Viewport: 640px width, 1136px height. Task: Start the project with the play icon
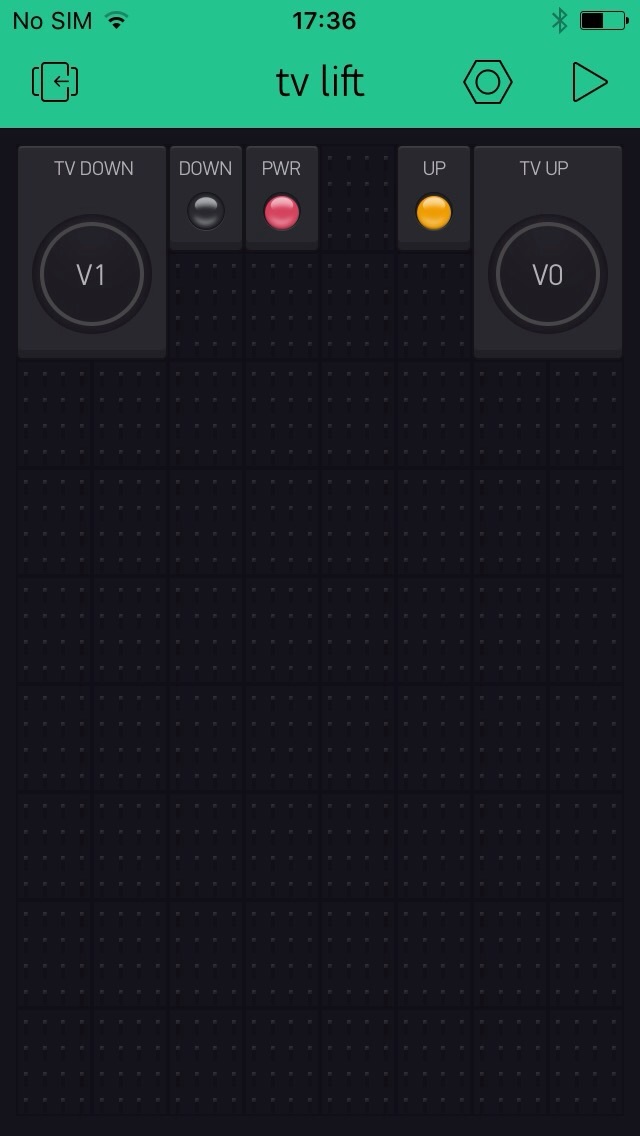point(589,82)
